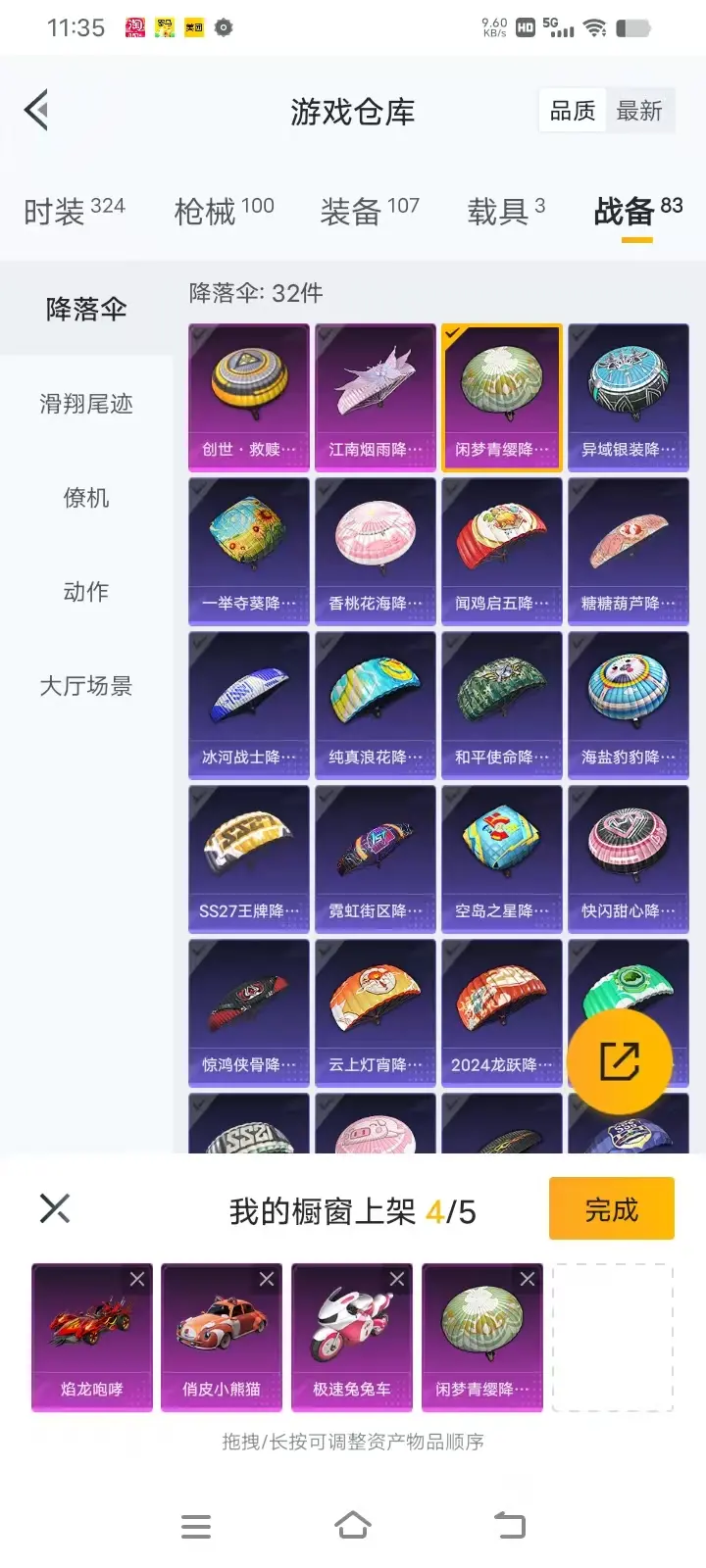Remove 极速兔兔车 from the showcase
Viewport: 706px width, 1568px height.
pyautogui.click(x=397, y=1279)
